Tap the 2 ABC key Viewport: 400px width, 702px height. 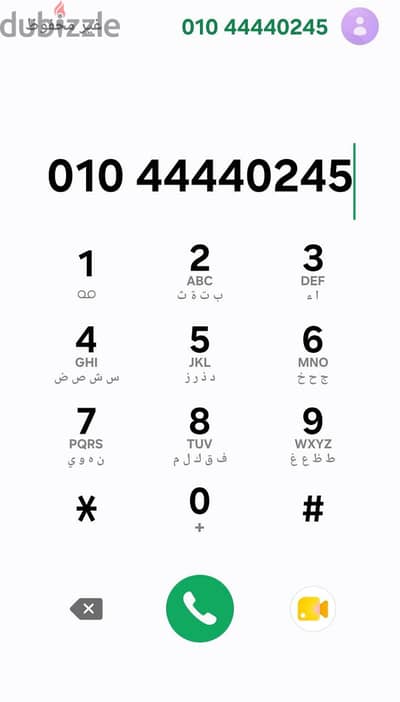tap(200, 273)
